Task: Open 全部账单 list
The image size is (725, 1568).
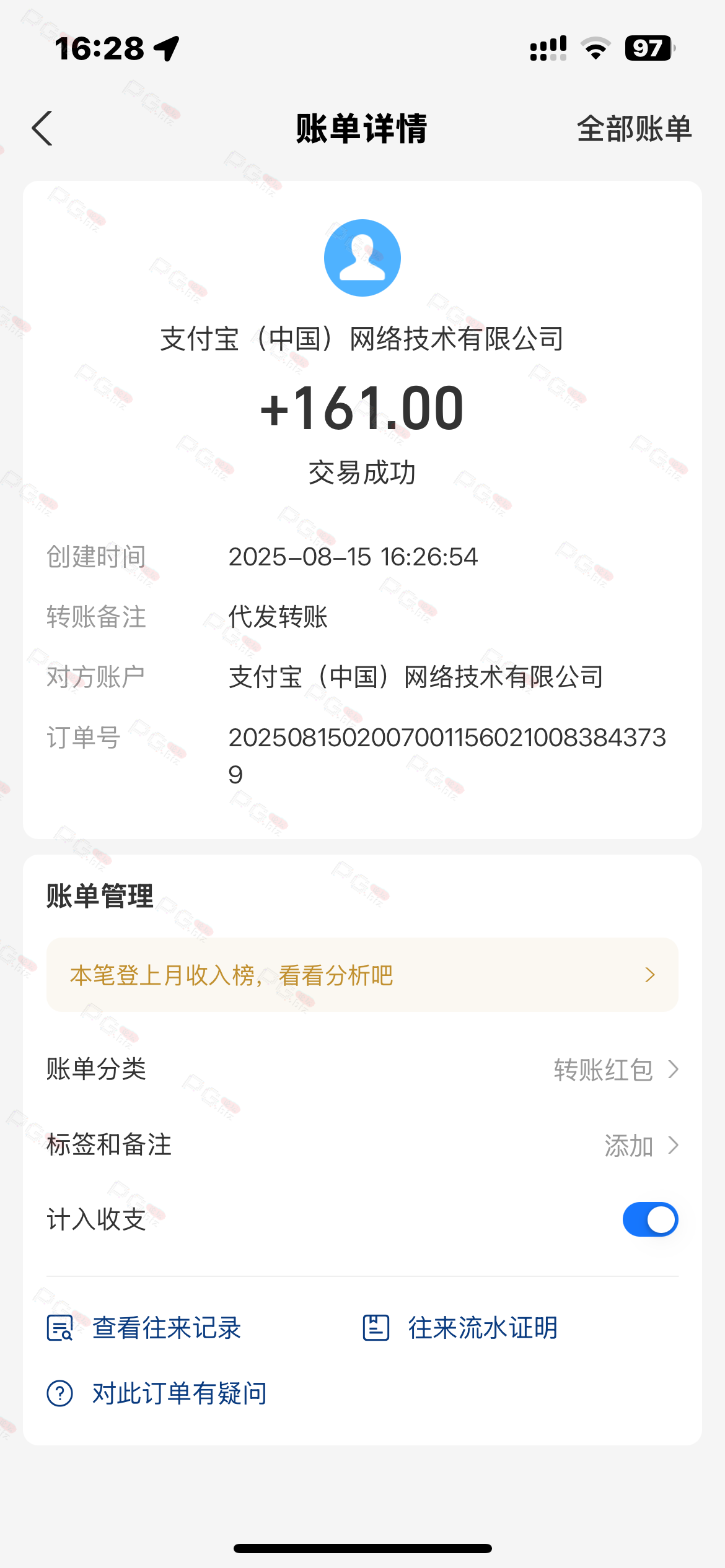Action: point(633,129)
